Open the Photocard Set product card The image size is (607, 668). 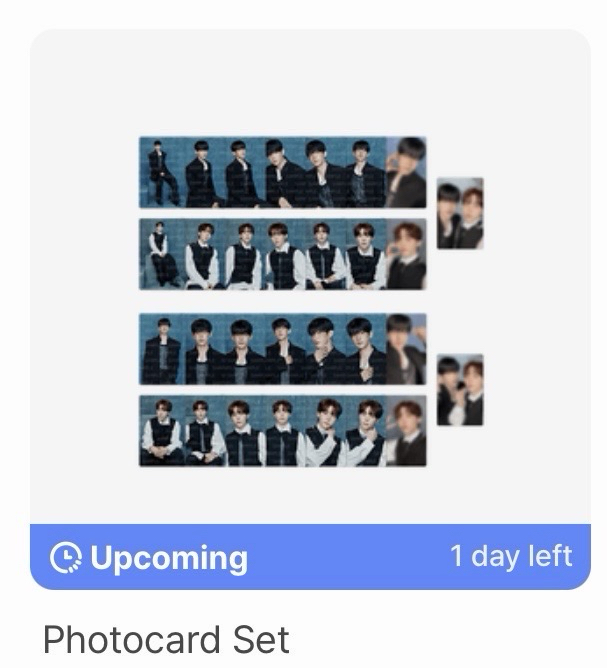310,300
